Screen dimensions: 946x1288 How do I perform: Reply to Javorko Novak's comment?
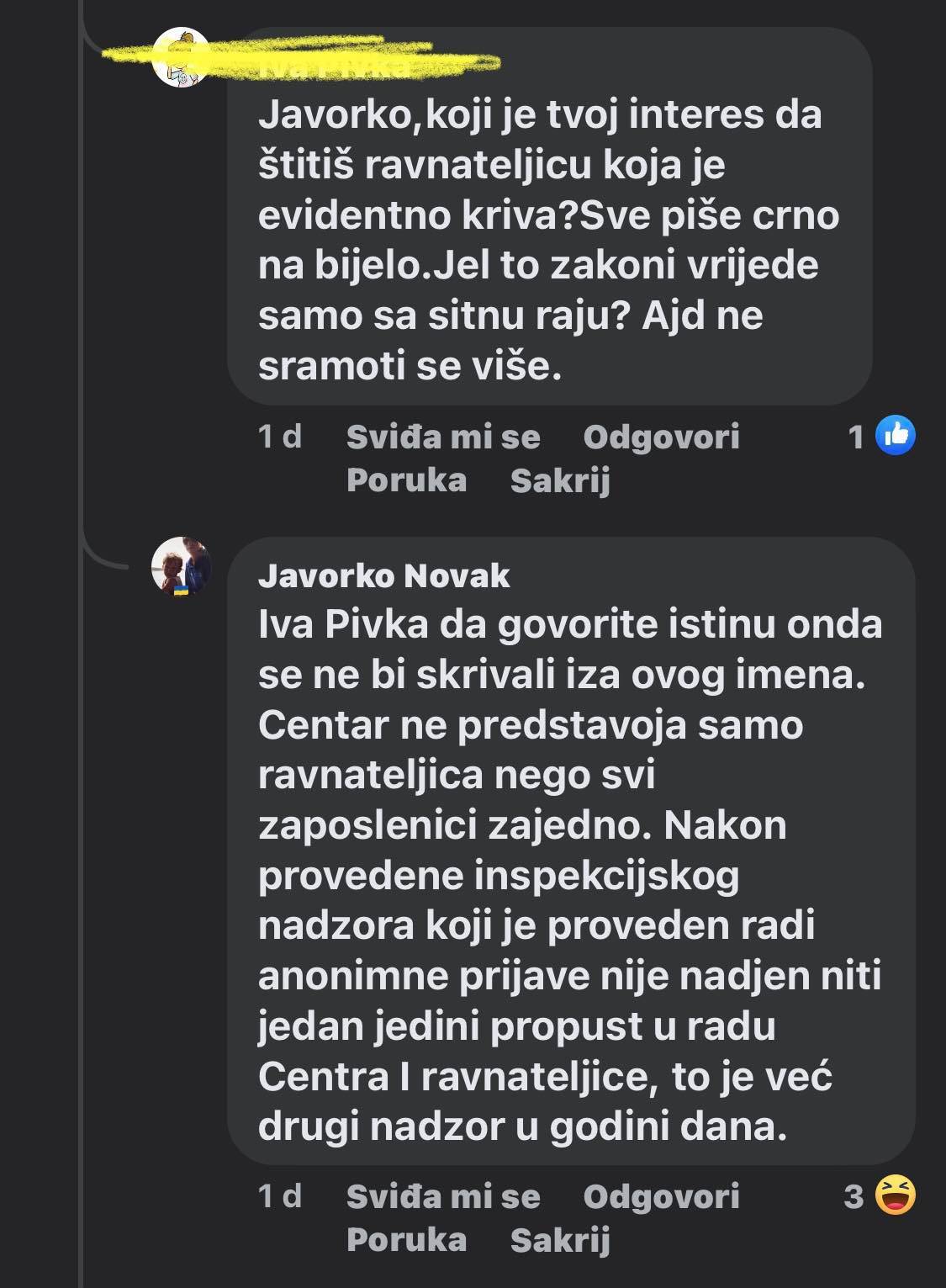(661, 1196)
